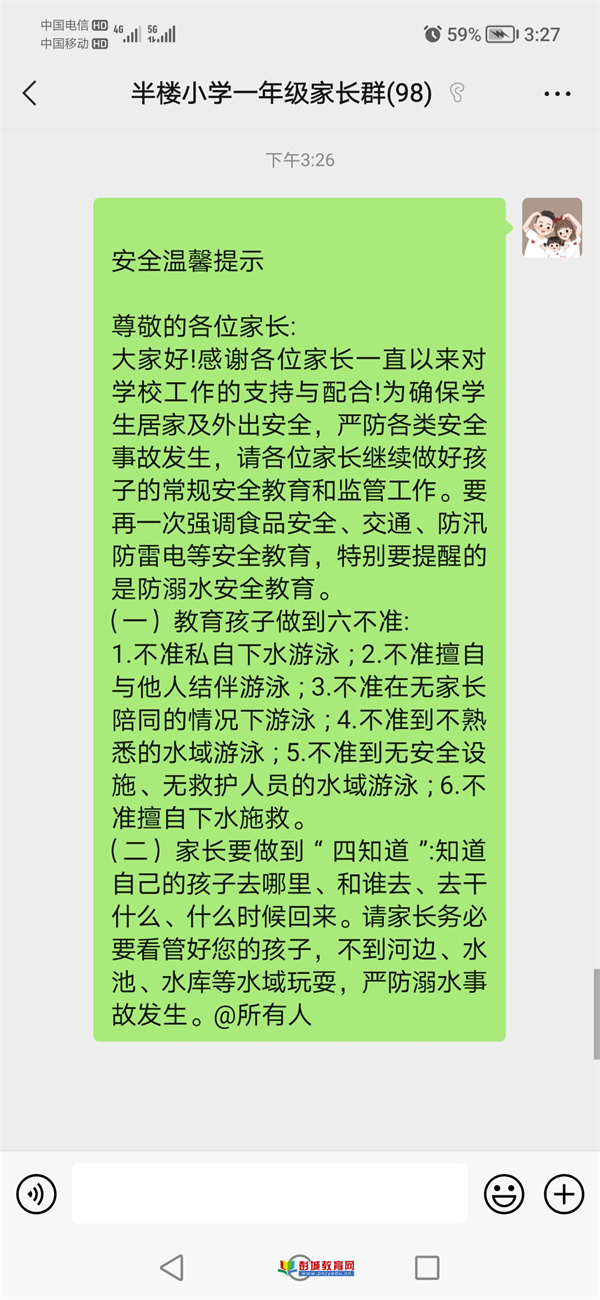The width and height of the screenshot is (600, 1300).
Task: Tap the sender's family avatar
Action: (552, 227)
